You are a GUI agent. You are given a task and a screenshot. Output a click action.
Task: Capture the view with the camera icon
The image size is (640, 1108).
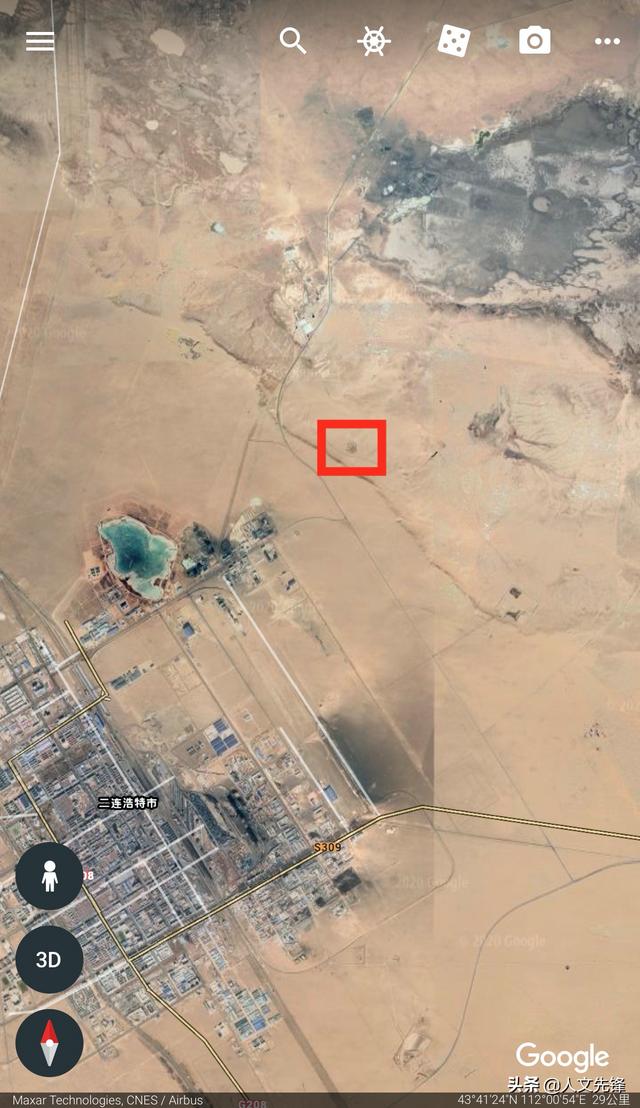coord(534,41)
